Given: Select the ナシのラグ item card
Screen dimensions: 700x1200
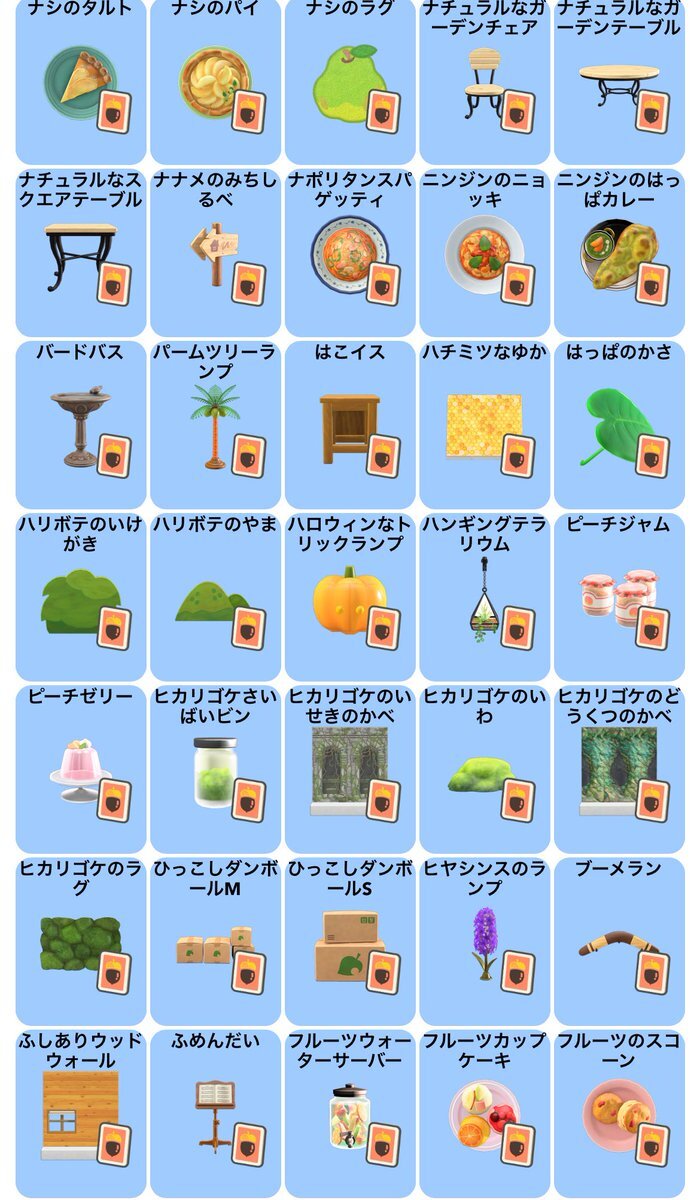Looking at the screenshot, I should 350,80.
